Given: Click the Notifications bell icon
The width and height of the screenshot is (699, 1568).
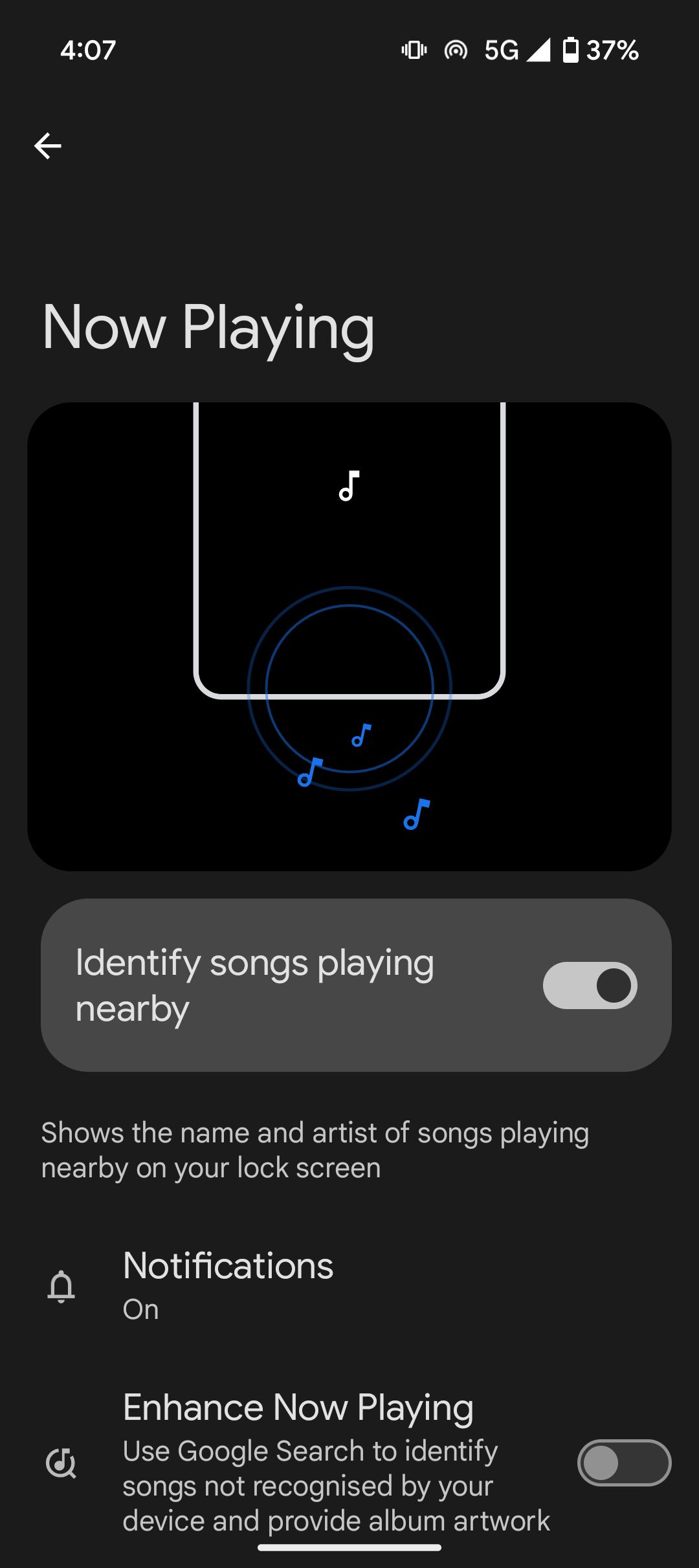Looking at the screenshot, I should (x=61, y=1287).
